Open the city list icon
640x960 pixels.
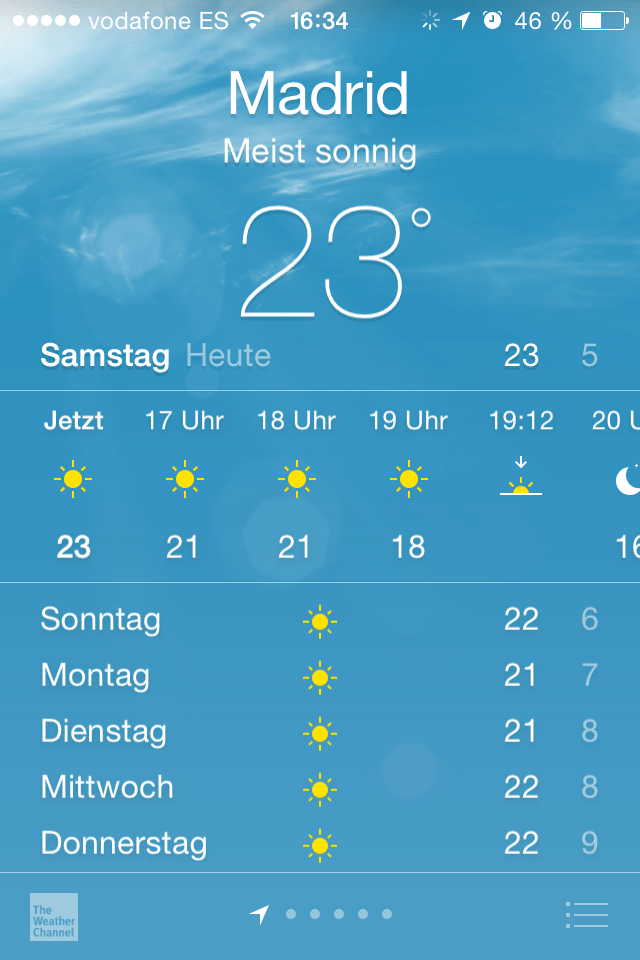(587, 914)
